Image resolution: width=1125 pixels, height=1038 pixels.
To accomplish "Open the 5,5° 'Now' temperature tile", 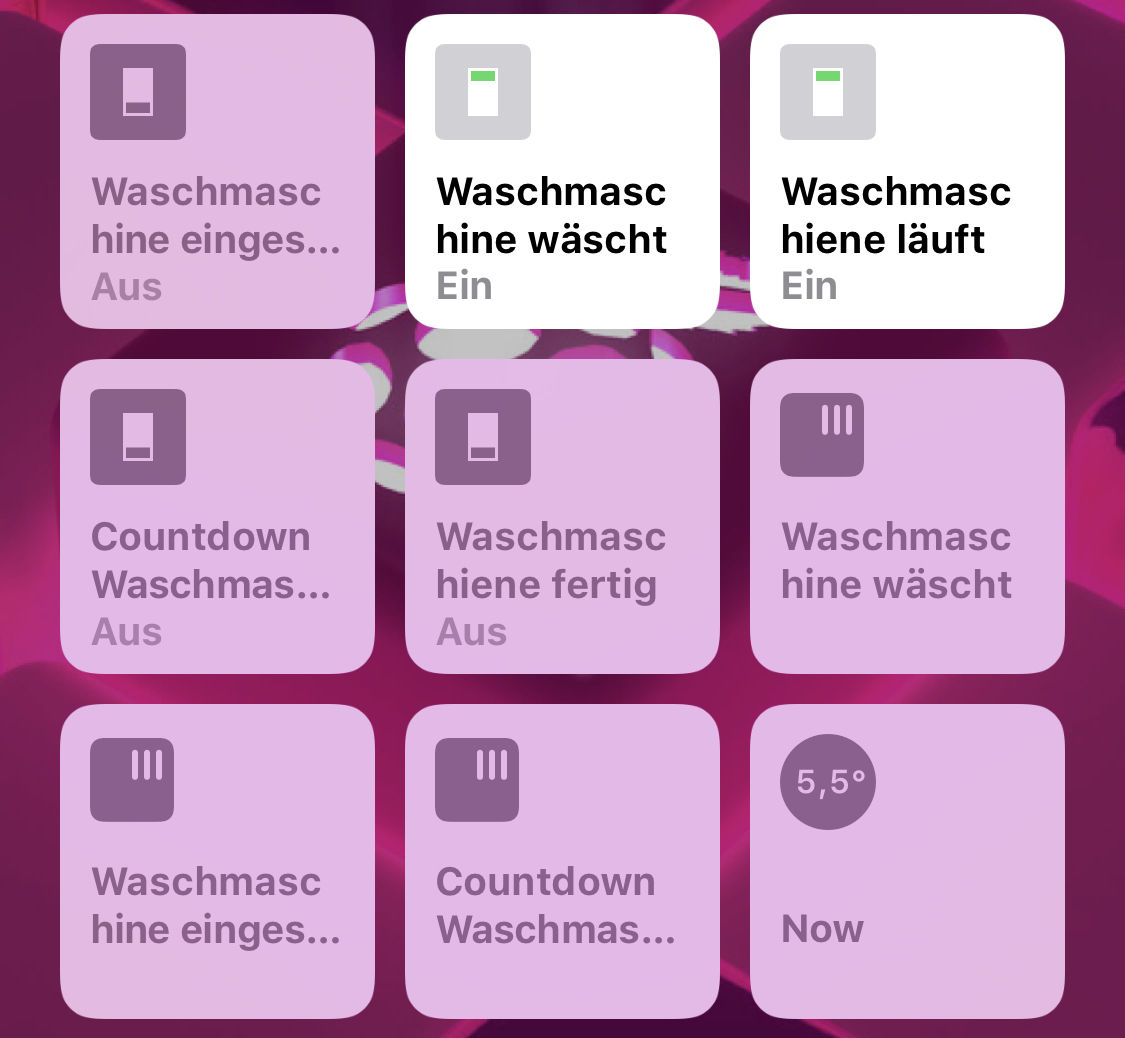I will pos(907,862).
